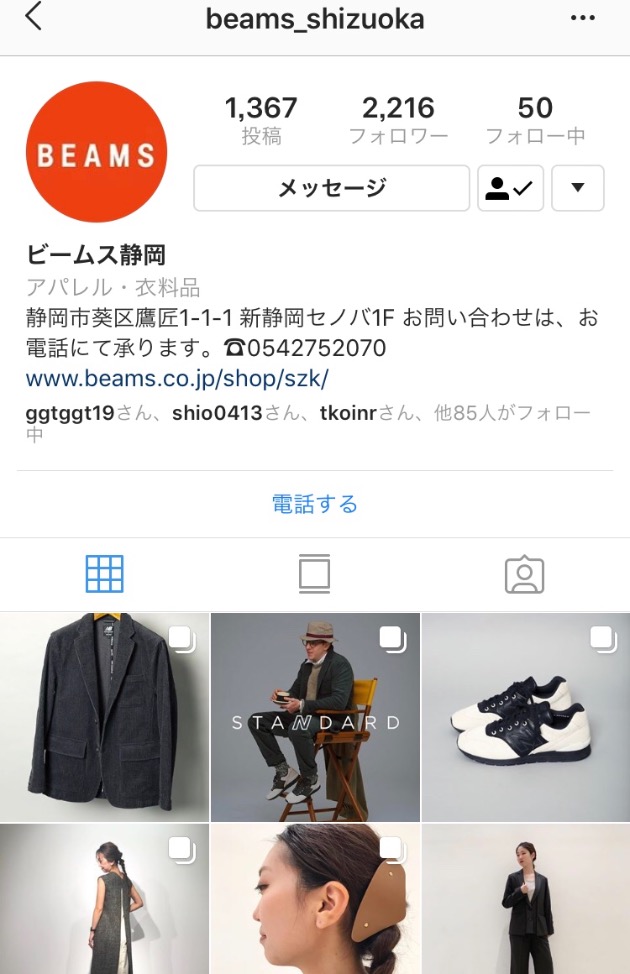Switch to the tagged photos tab
Image resolution: width=630 pixels, height=974 pixels.
(x=524, y=574)
